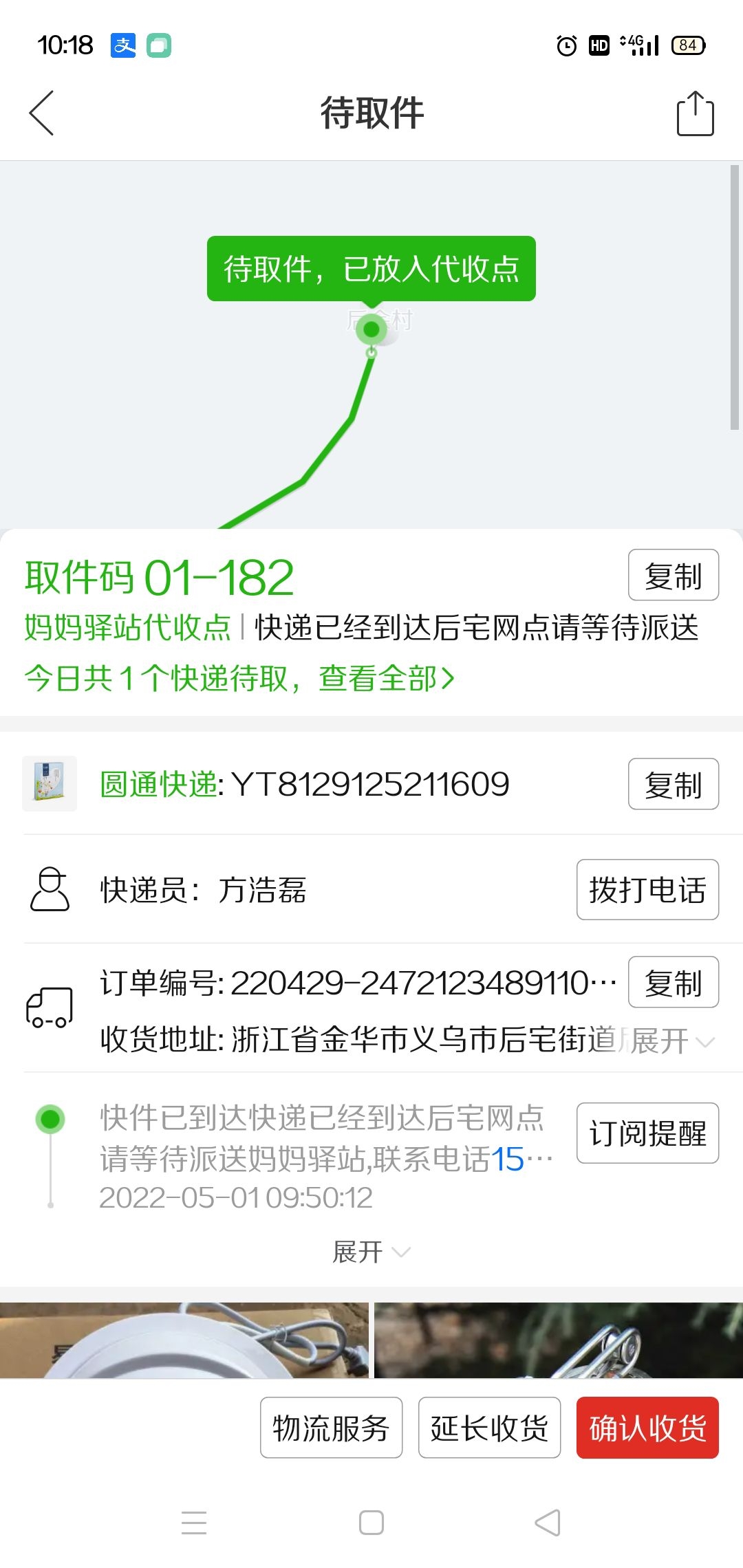The image size is (743, 1568).
Task: Open 物流服务 logistics service
Action: click(331, 1428)
